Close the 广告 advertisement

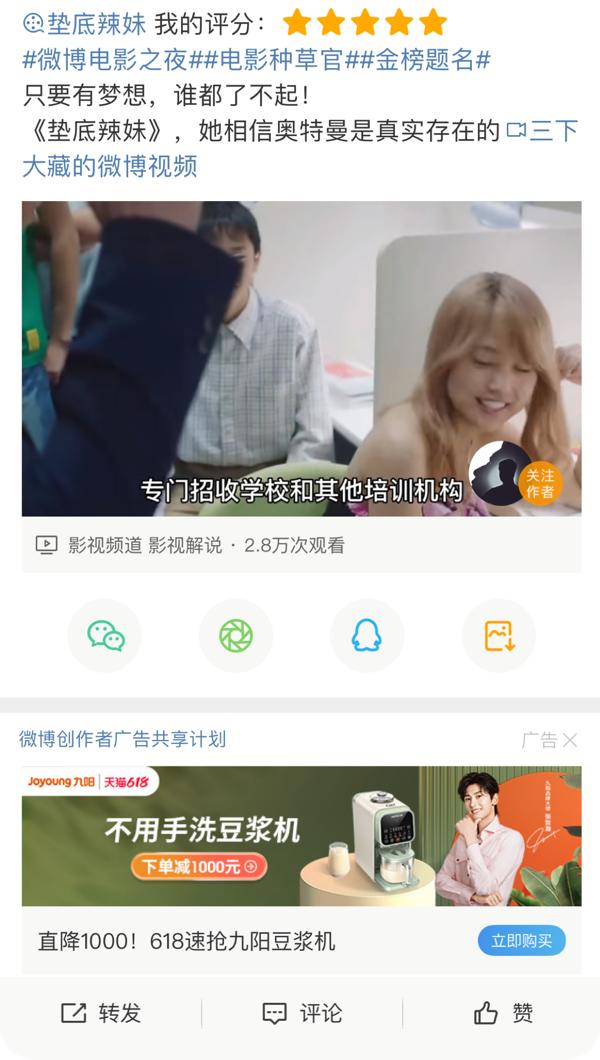click(x=569, y=740)
